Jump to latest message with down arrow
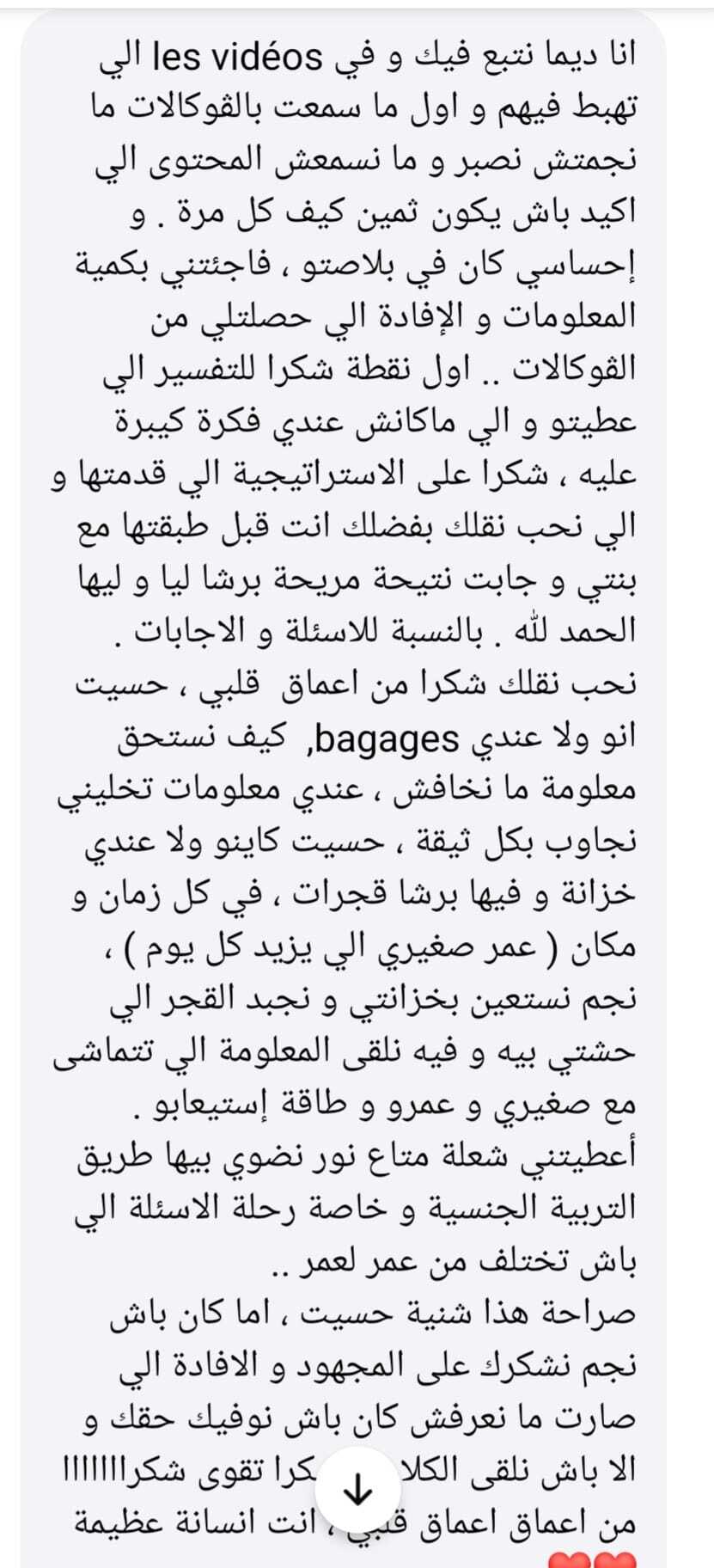 point(357,1491)
